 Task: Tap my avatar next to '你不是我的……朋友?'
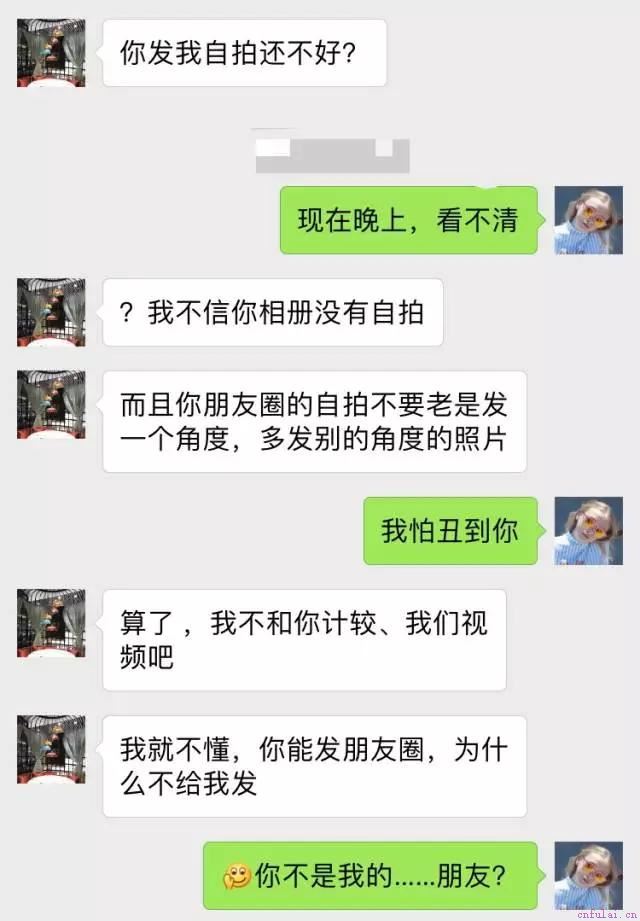pyautogui.click(x=588, y=876)
